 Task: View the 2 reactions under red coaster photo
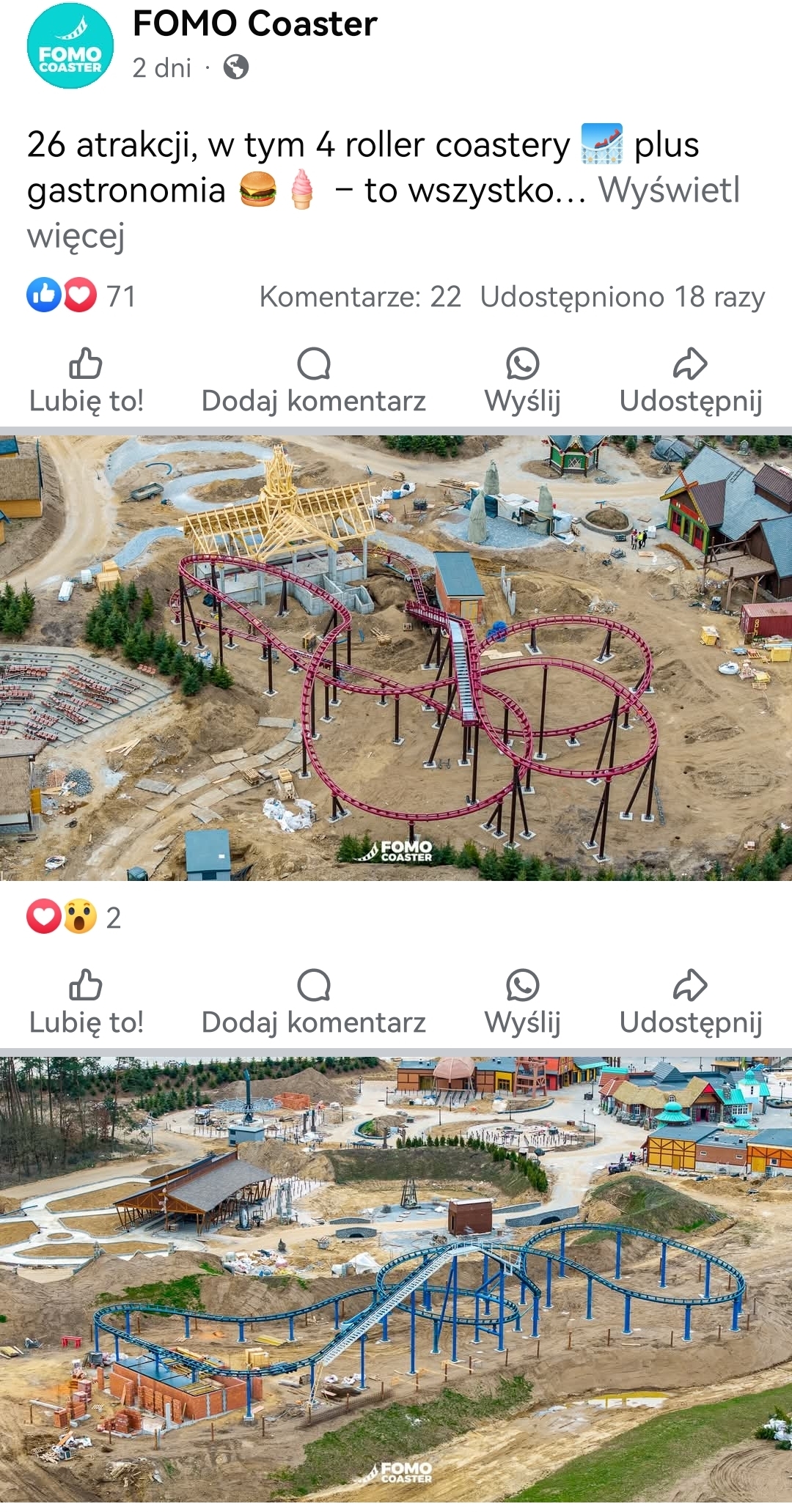pyautogui.click(x=73, y=917)
